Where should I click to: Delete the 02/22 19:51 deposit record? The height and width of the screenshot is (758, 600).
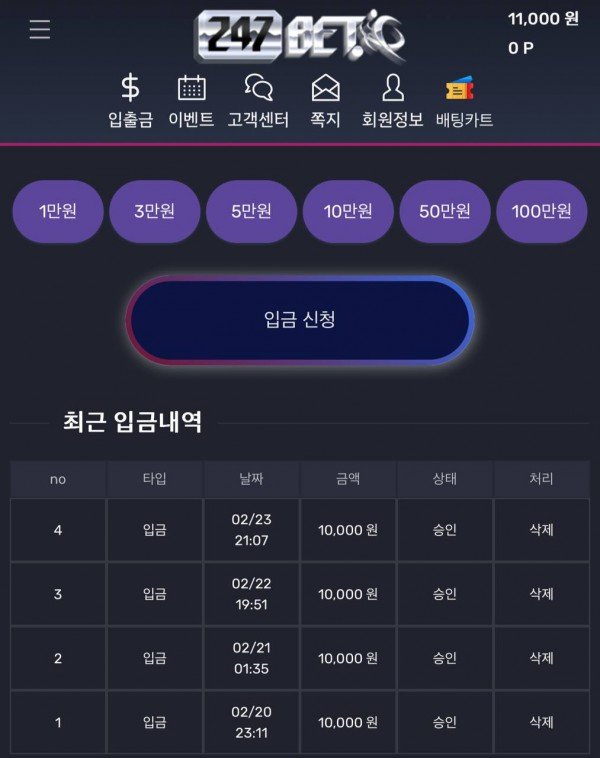(x=541, y=594)
